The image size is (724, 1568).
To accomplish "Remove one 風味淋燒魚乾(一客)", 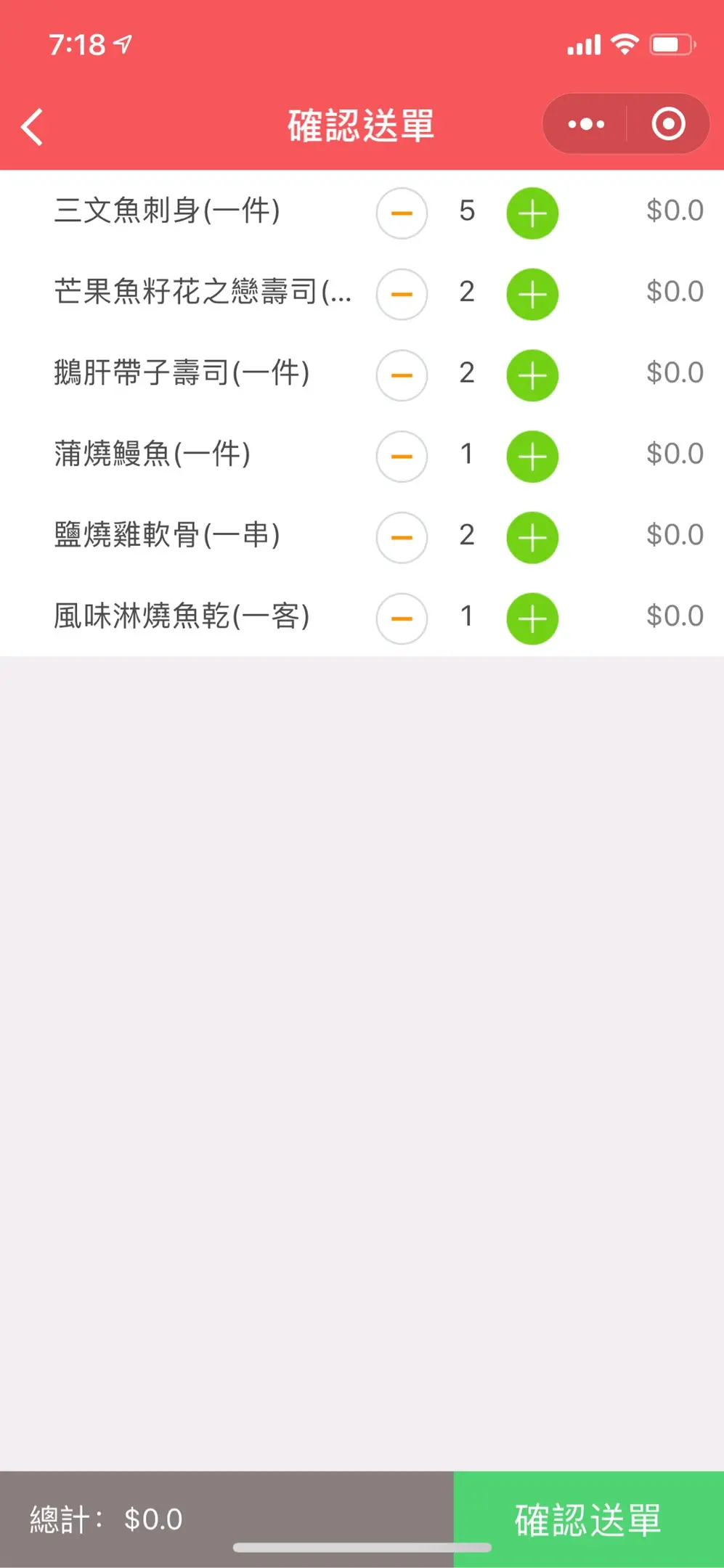I will 402,619.
